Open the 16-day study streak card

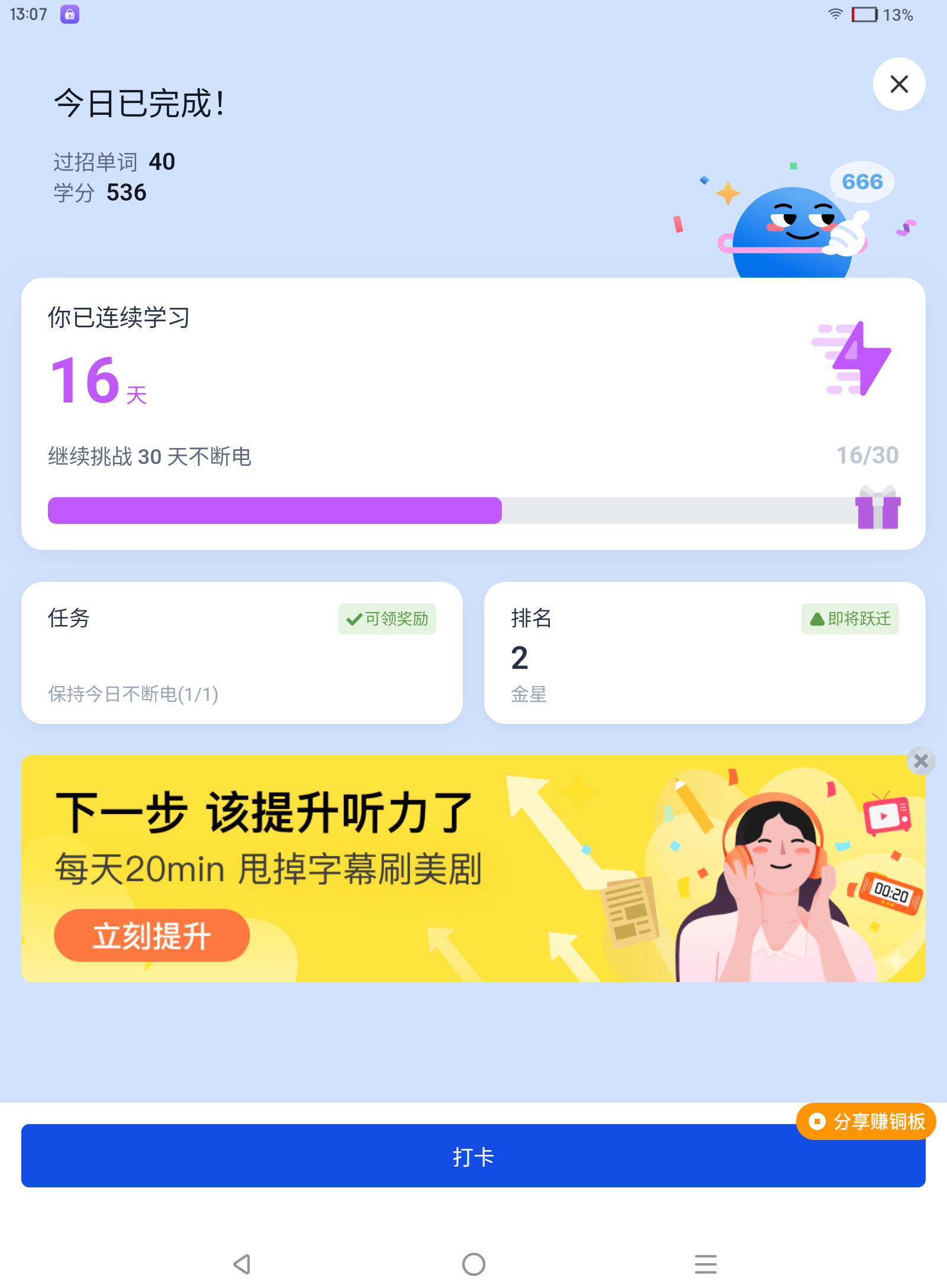472,413
